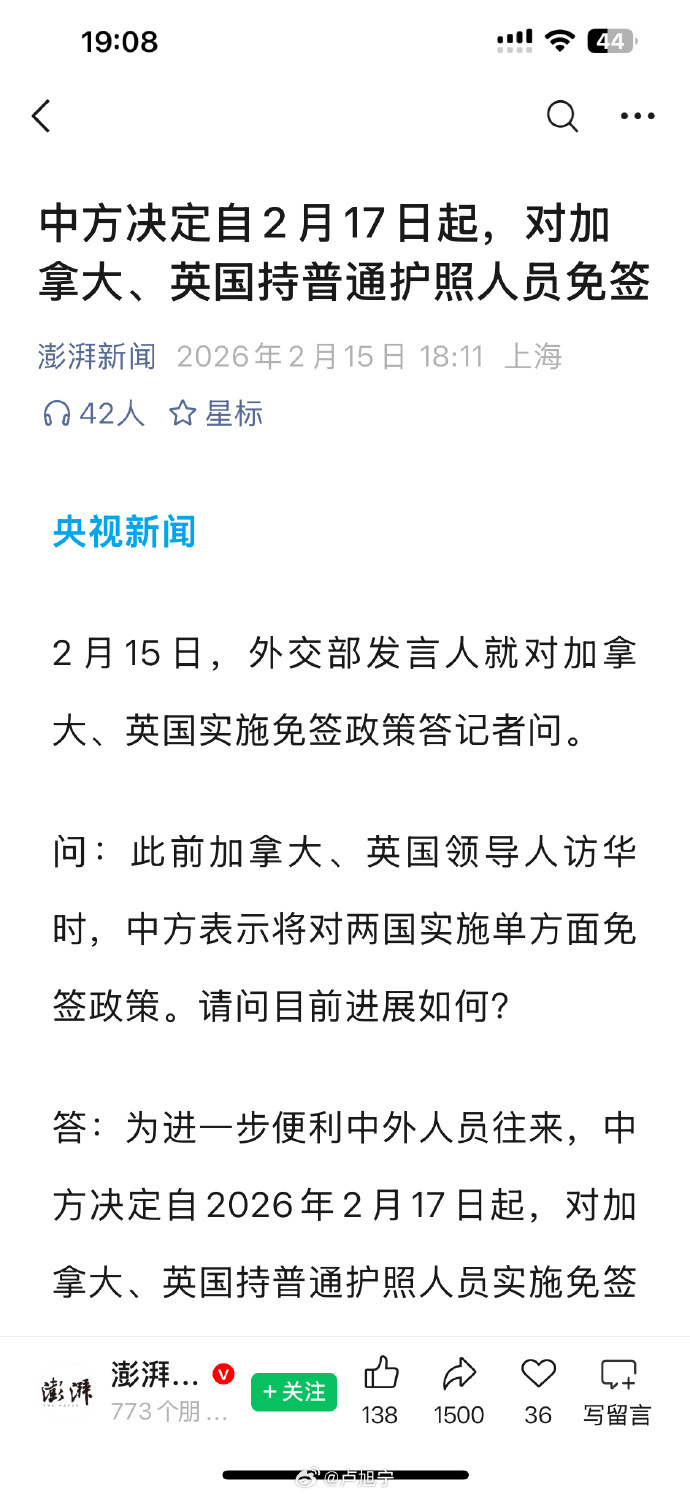
Task: Follow the account with +关注 button
Action: 294,1391
